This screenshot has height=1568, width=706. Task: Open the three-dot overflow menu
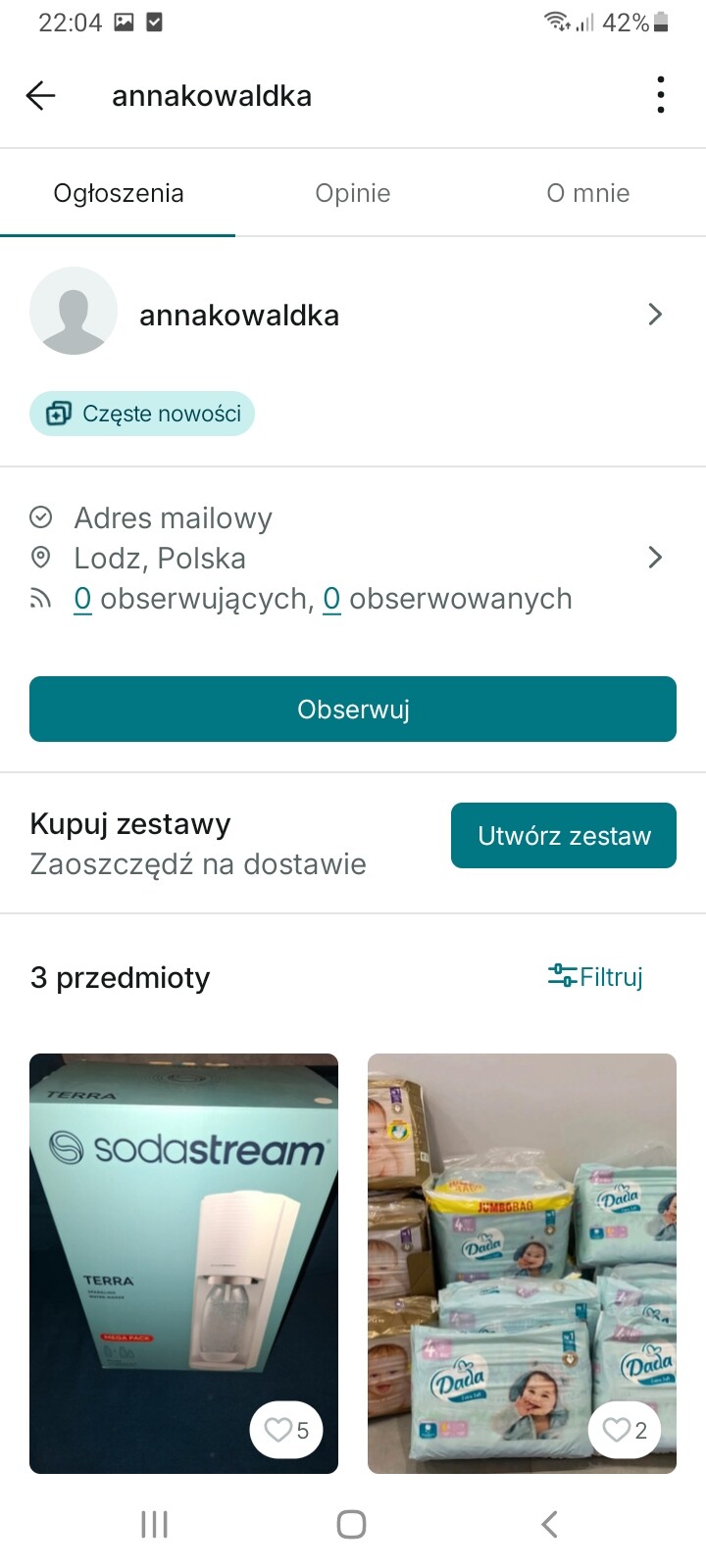[x=661, y=95]
